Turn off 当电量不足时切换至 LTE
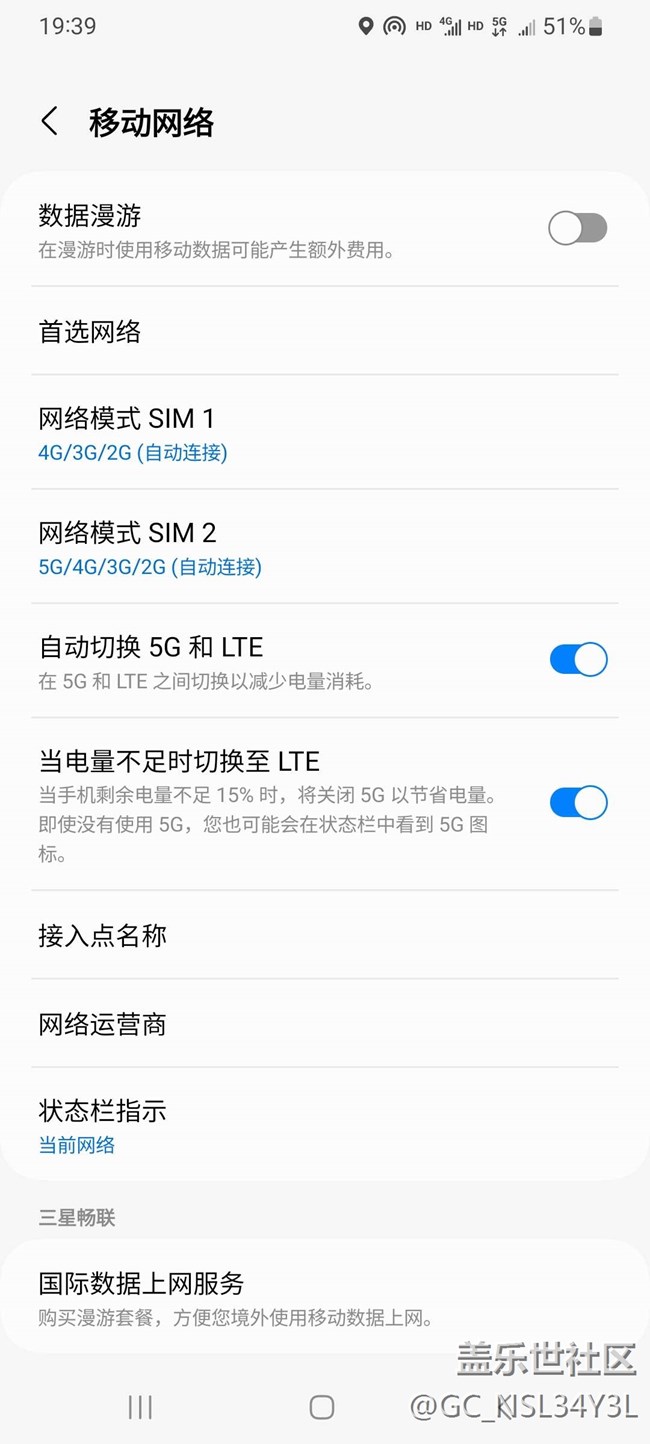Viewport: 650px width, 1444px height. click(x=578, y=803)
